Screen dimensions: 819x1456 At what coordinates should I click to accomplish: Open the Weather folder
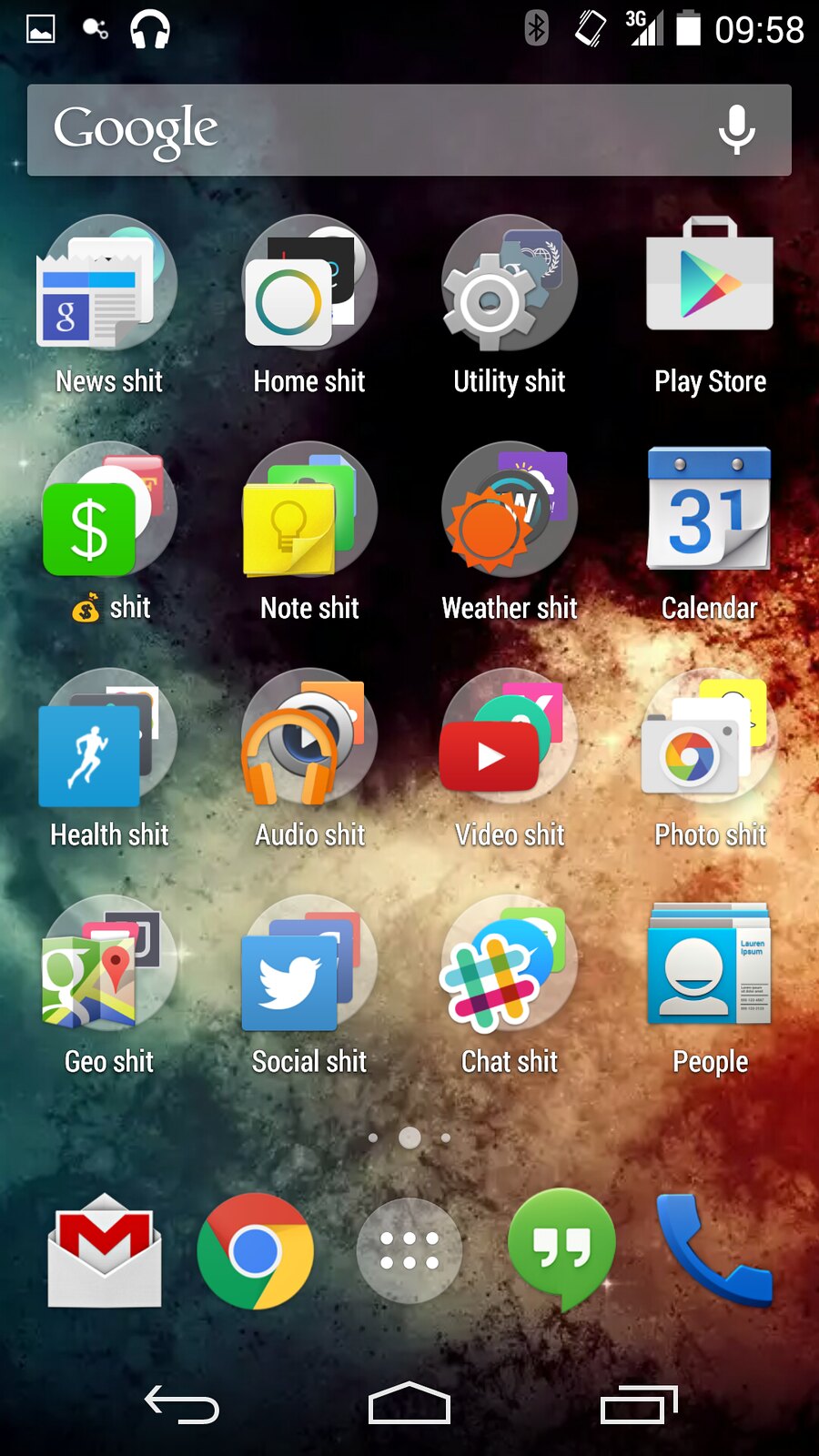click(510, 511)
